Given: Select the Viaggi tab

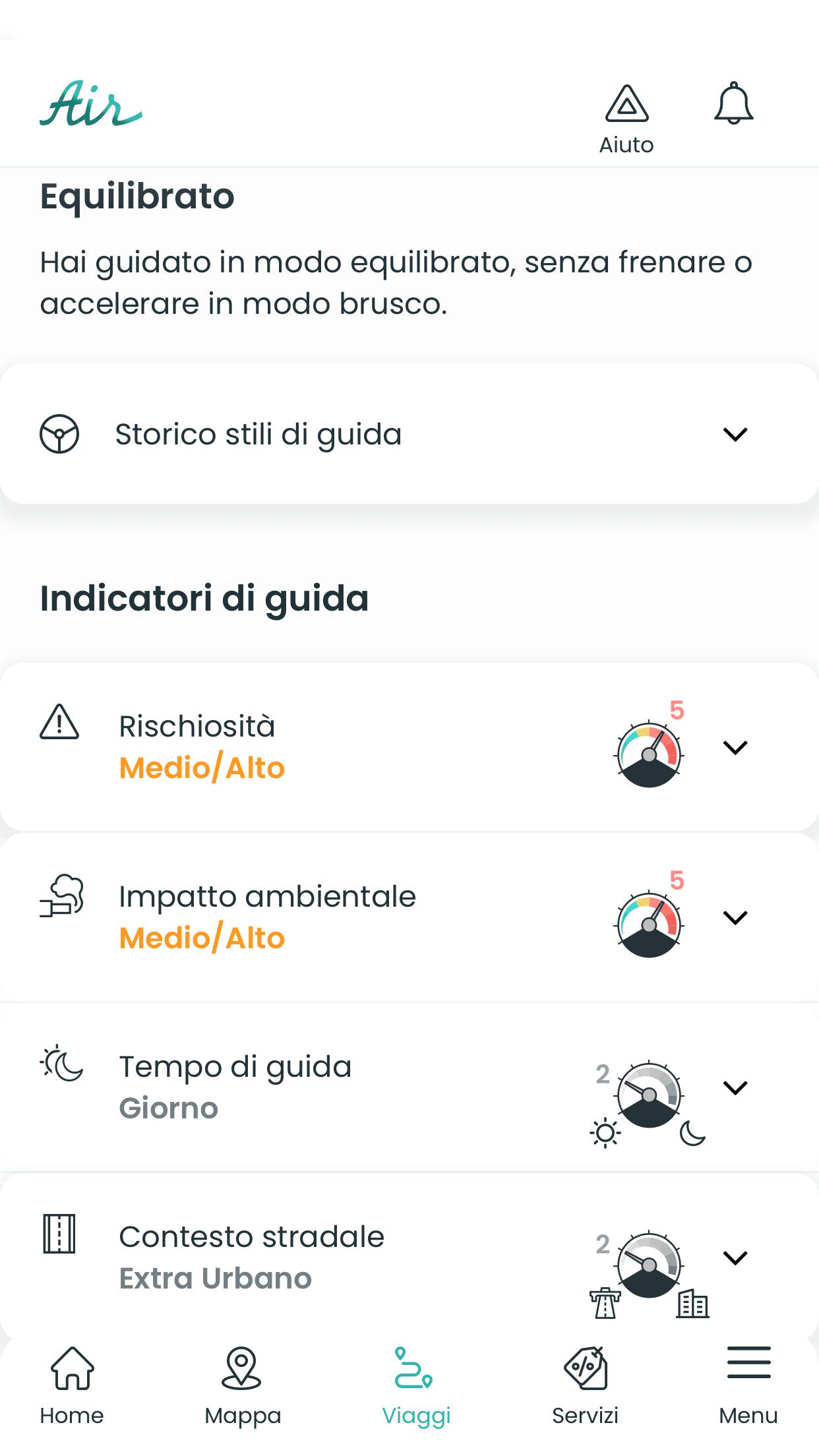Looking at the screenshot, I should (416, 1385).
